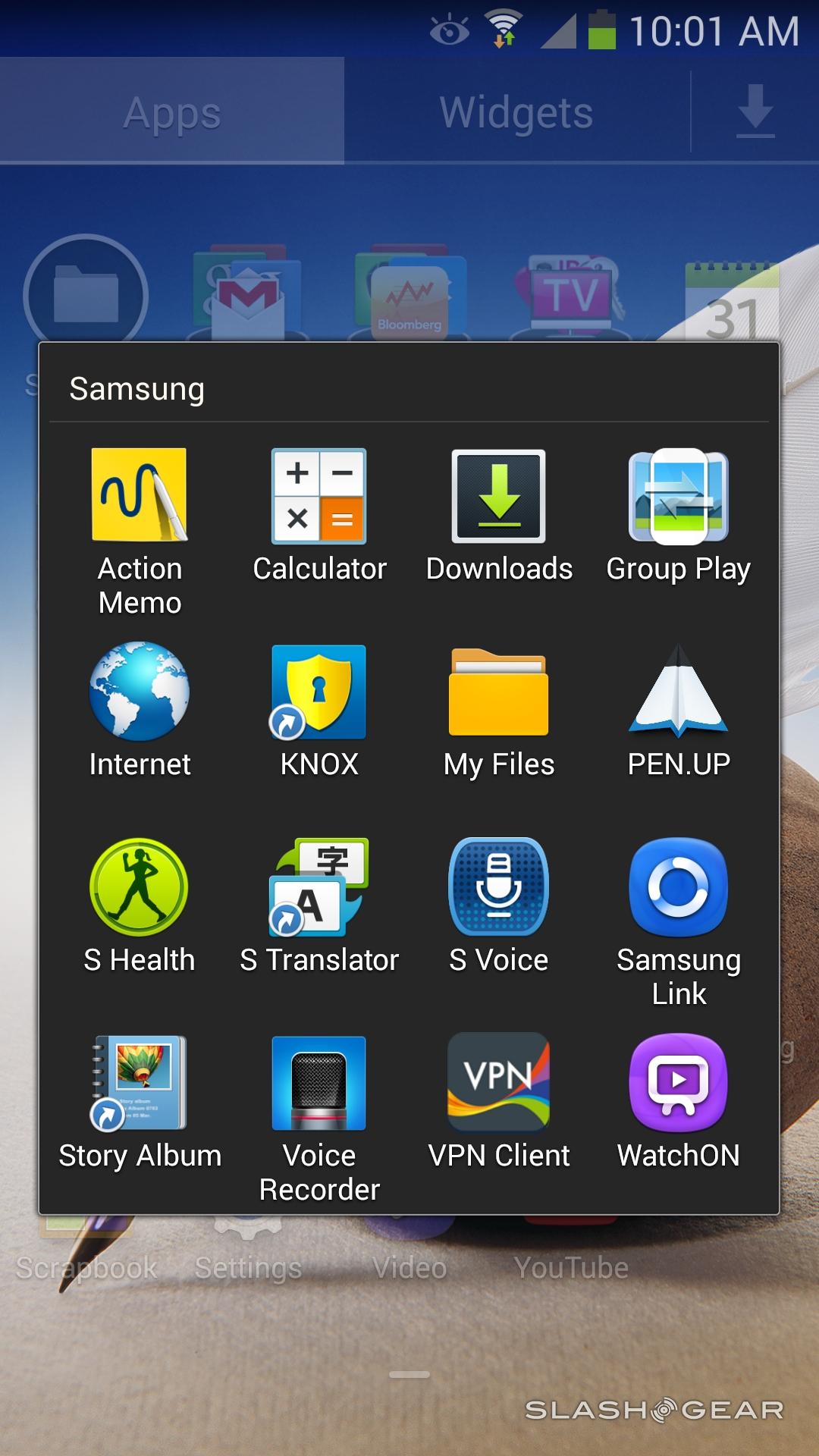Open the Internet browser
Screen dimensions: 819x1456
140,692
